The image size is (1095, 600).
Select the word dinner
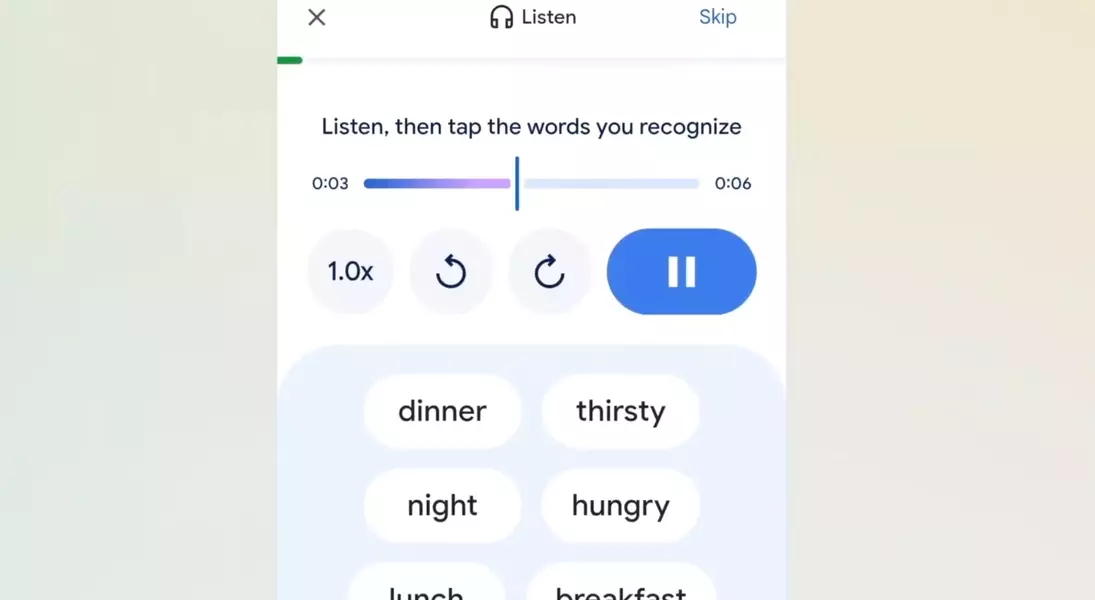tap(442, 411)
